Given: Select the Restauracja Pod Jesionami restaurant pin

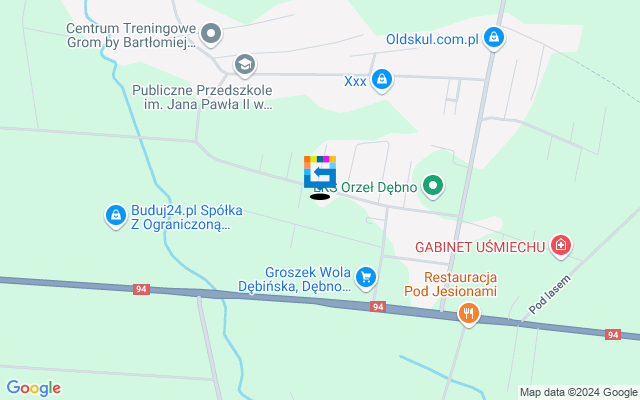Looking at the screenshot, I should (x=468, y=315).
